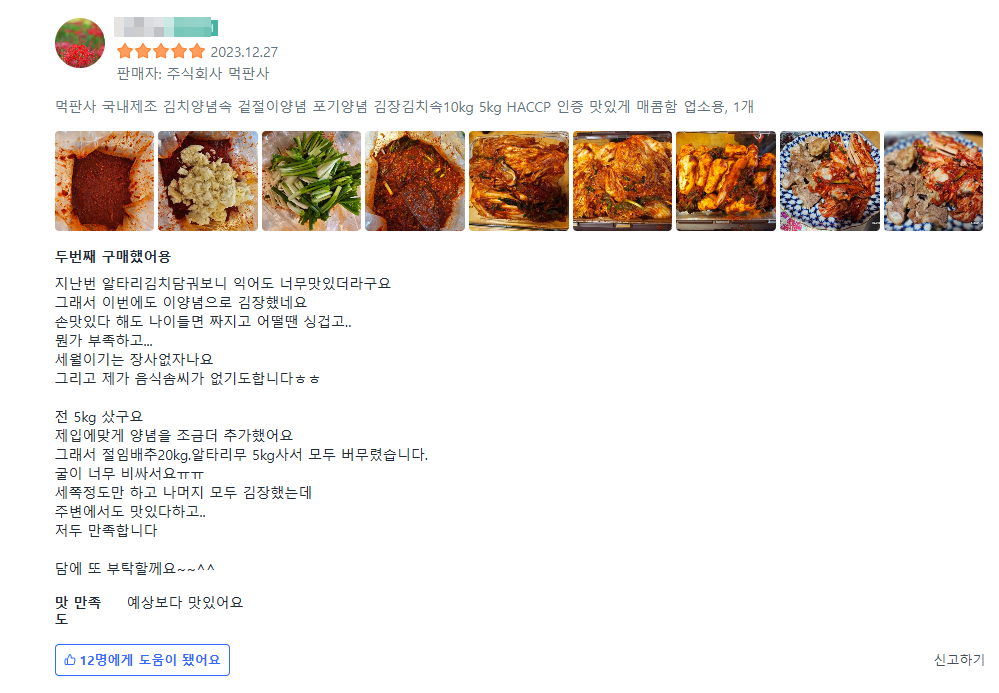
Task: Open the last review photo thumbnail
Action: (x=933, y=181)
